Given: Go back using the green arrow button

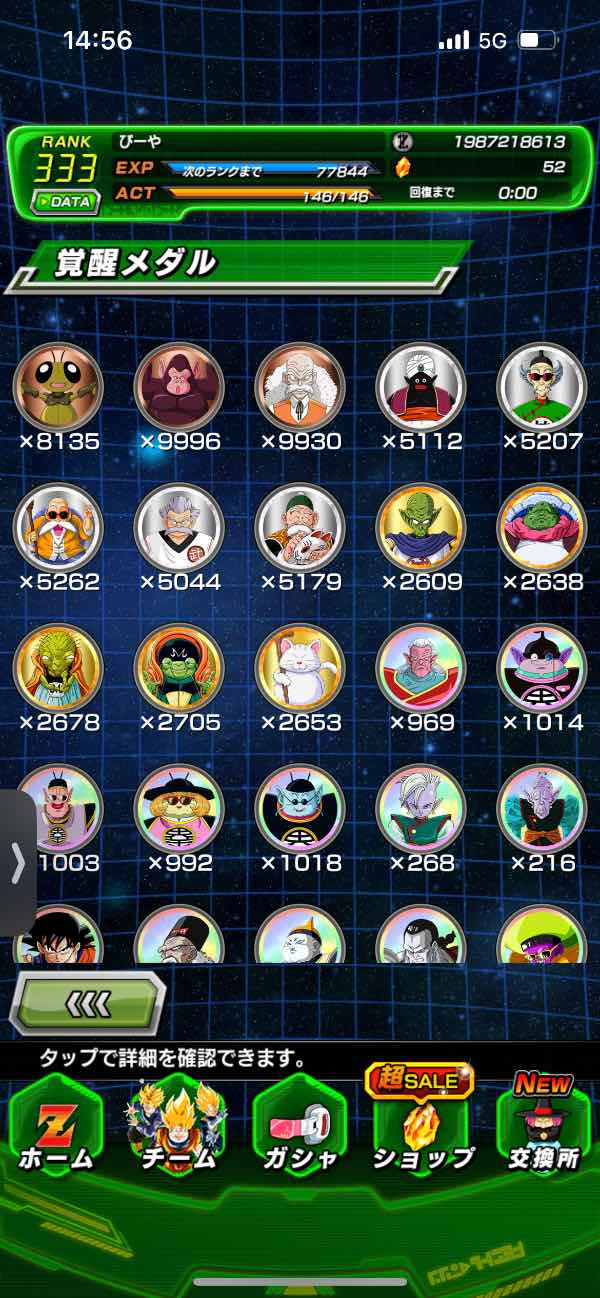Looking at the screenshot, I should [88, 1004].
